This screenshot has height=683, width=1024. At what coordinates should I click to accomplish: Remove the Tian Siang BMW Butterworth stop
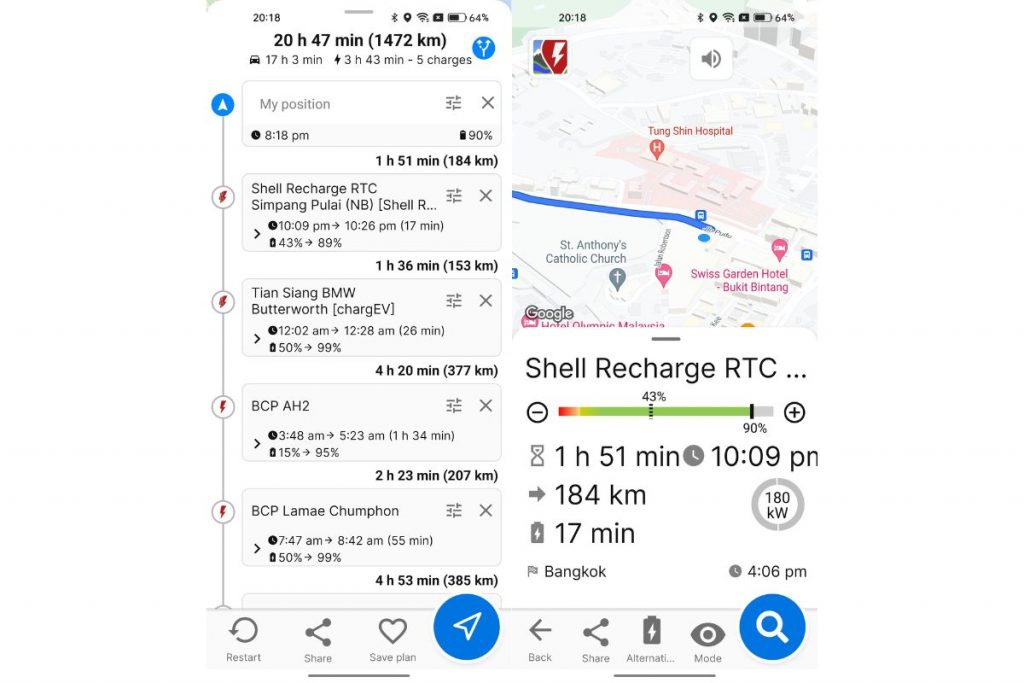tap(486, 301)
